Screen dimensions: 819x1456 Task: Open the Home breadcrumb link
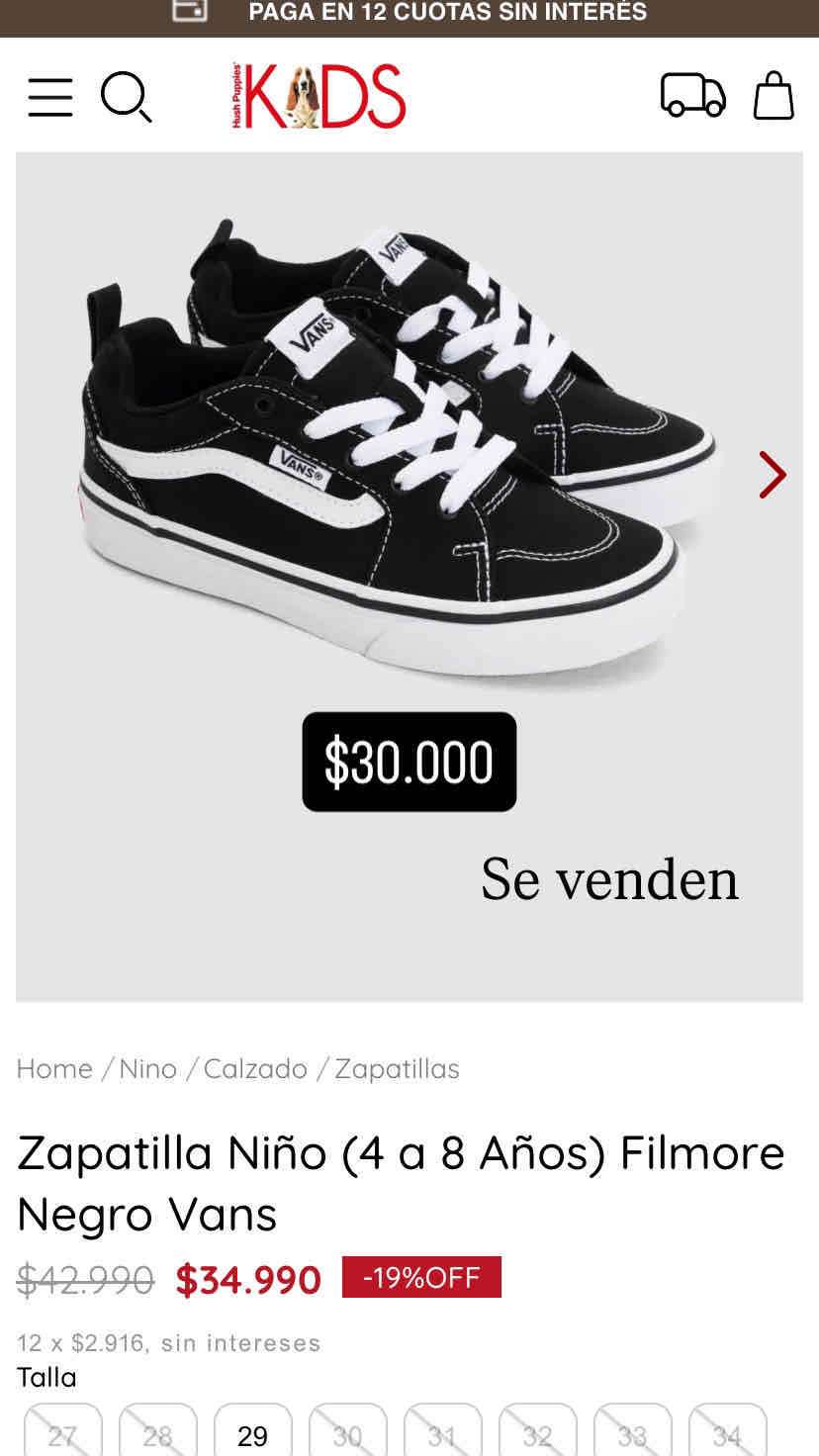(53, 1068)
